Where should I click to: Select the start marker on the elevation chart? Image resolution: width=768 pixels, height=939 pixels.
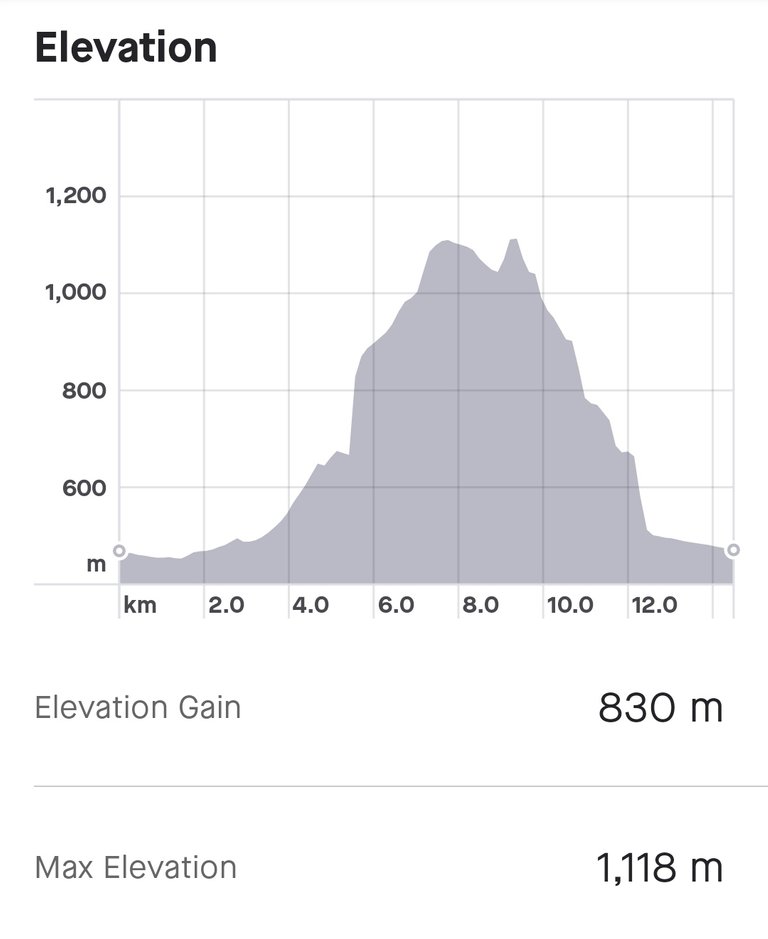point(119,550)
